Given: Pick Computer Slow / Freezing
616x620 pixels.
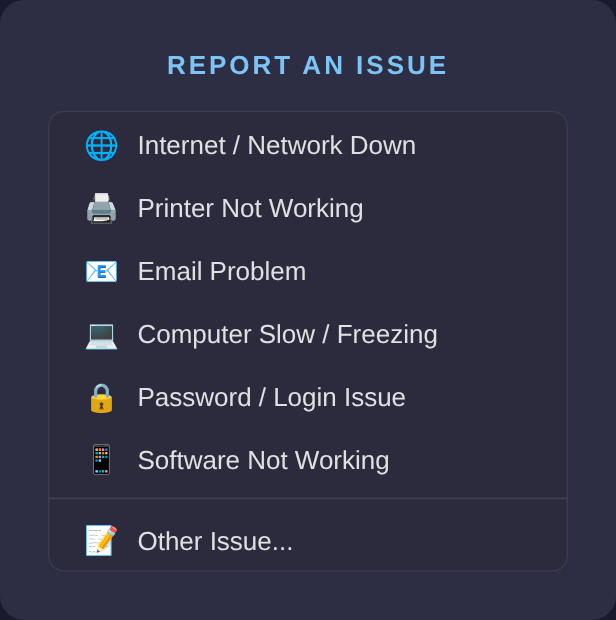Looking at the screenshot, I should coord(287,335).
